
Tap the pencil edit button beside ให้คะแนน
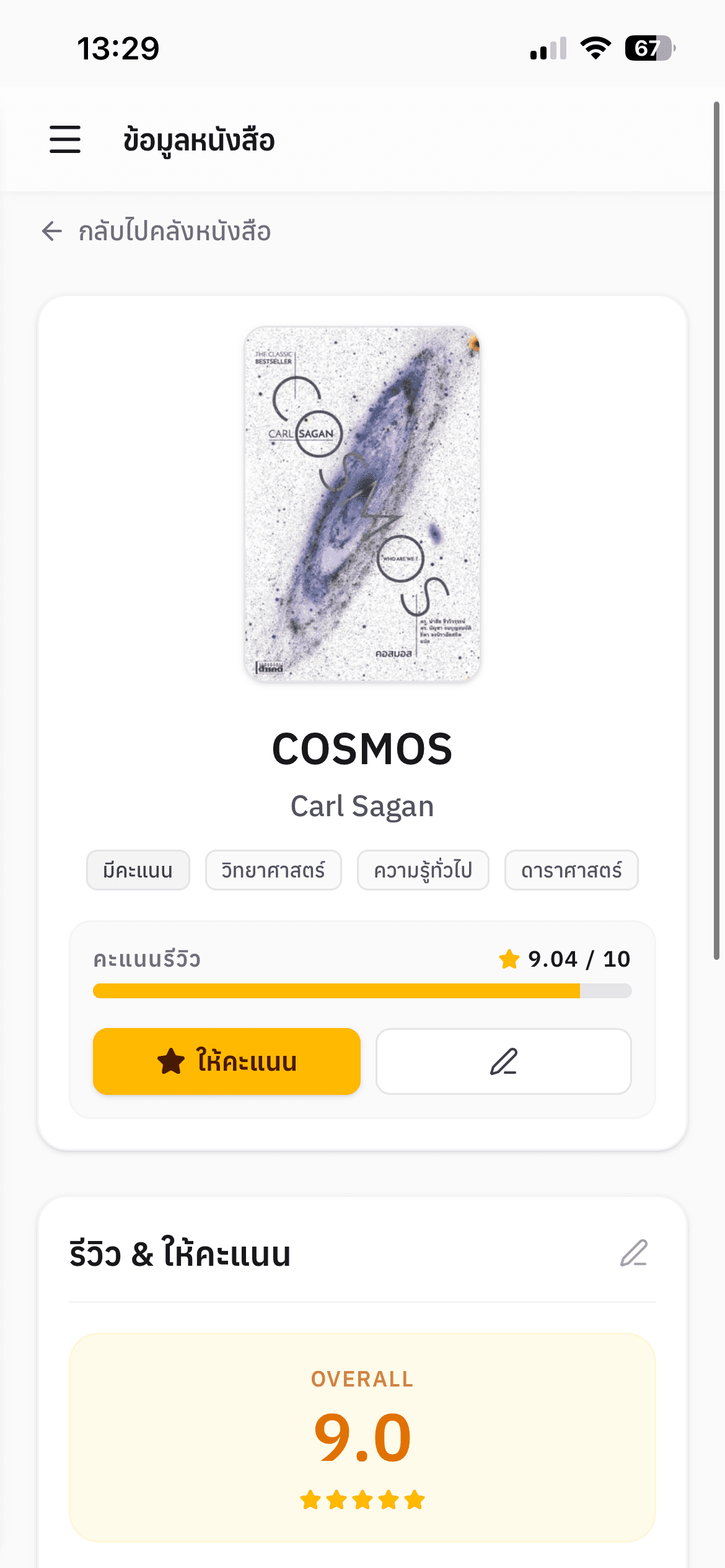coord(503,1061)
